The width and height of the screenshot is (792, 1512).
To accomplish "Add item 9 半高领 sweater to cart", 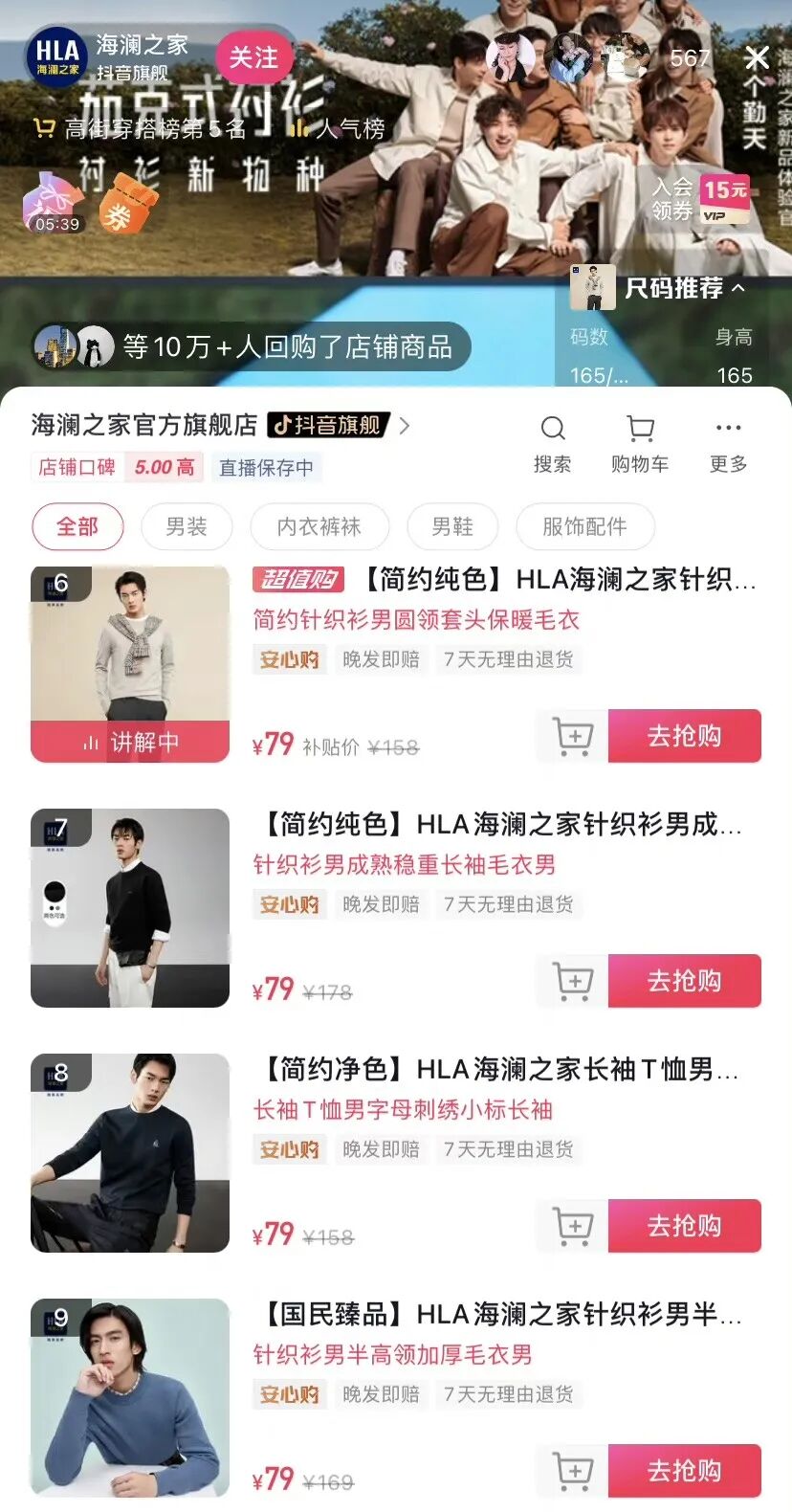I will coord(573,1471).
